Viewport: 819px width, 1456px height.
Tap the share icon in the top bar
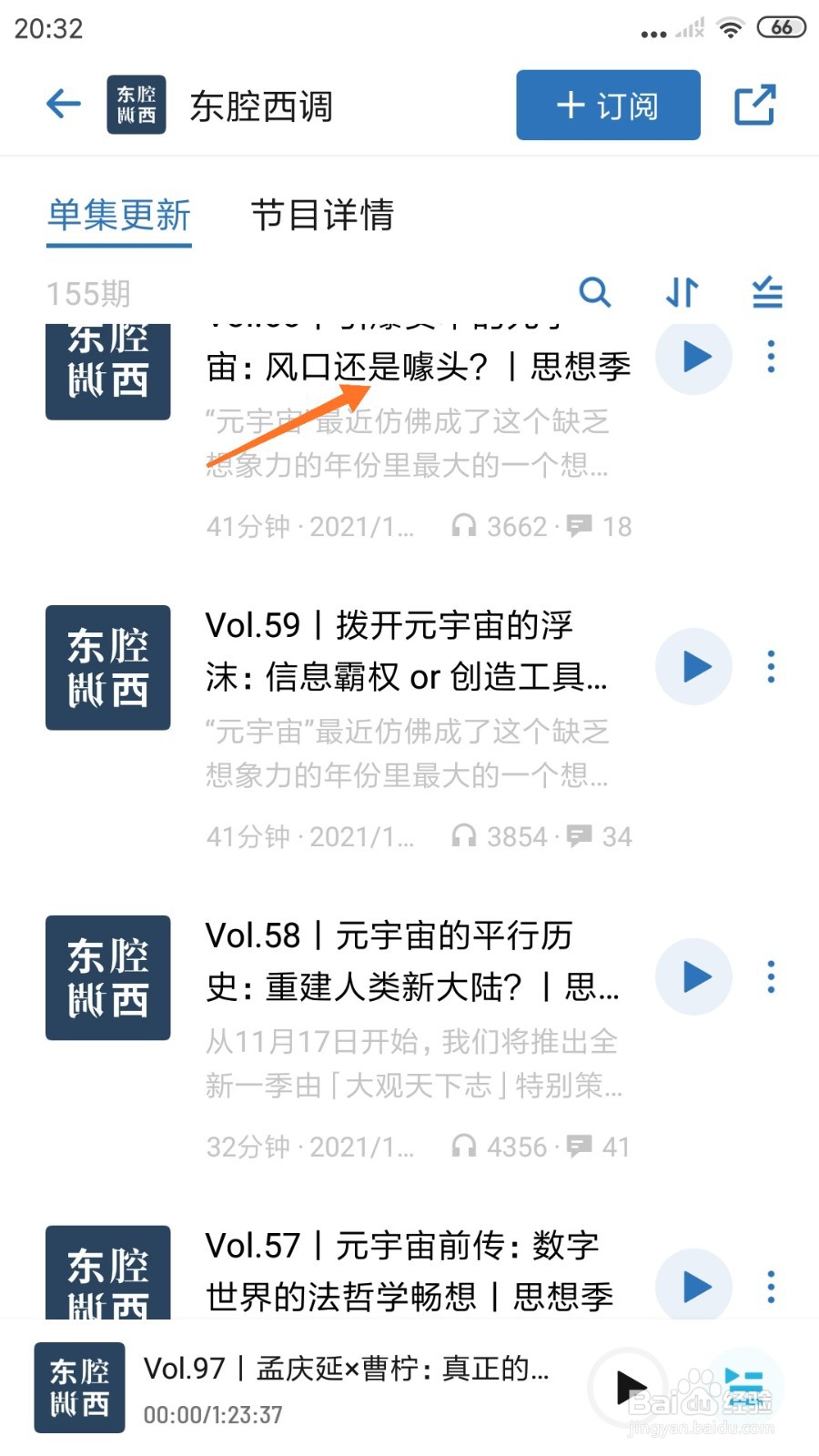755,105
